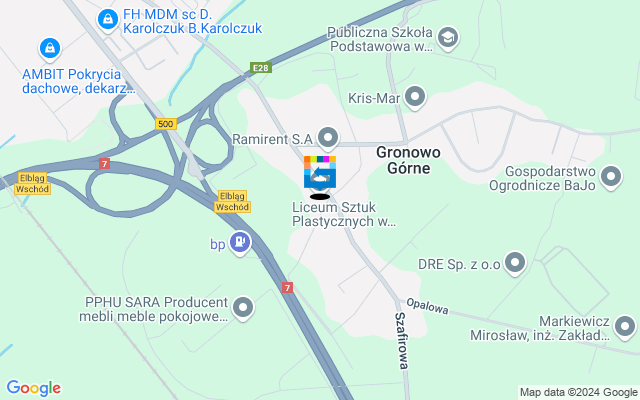
Task: Select the Liceum Sztuk Plastycznych custom marker
Action: pyautogui.click(x=320, y=173)
